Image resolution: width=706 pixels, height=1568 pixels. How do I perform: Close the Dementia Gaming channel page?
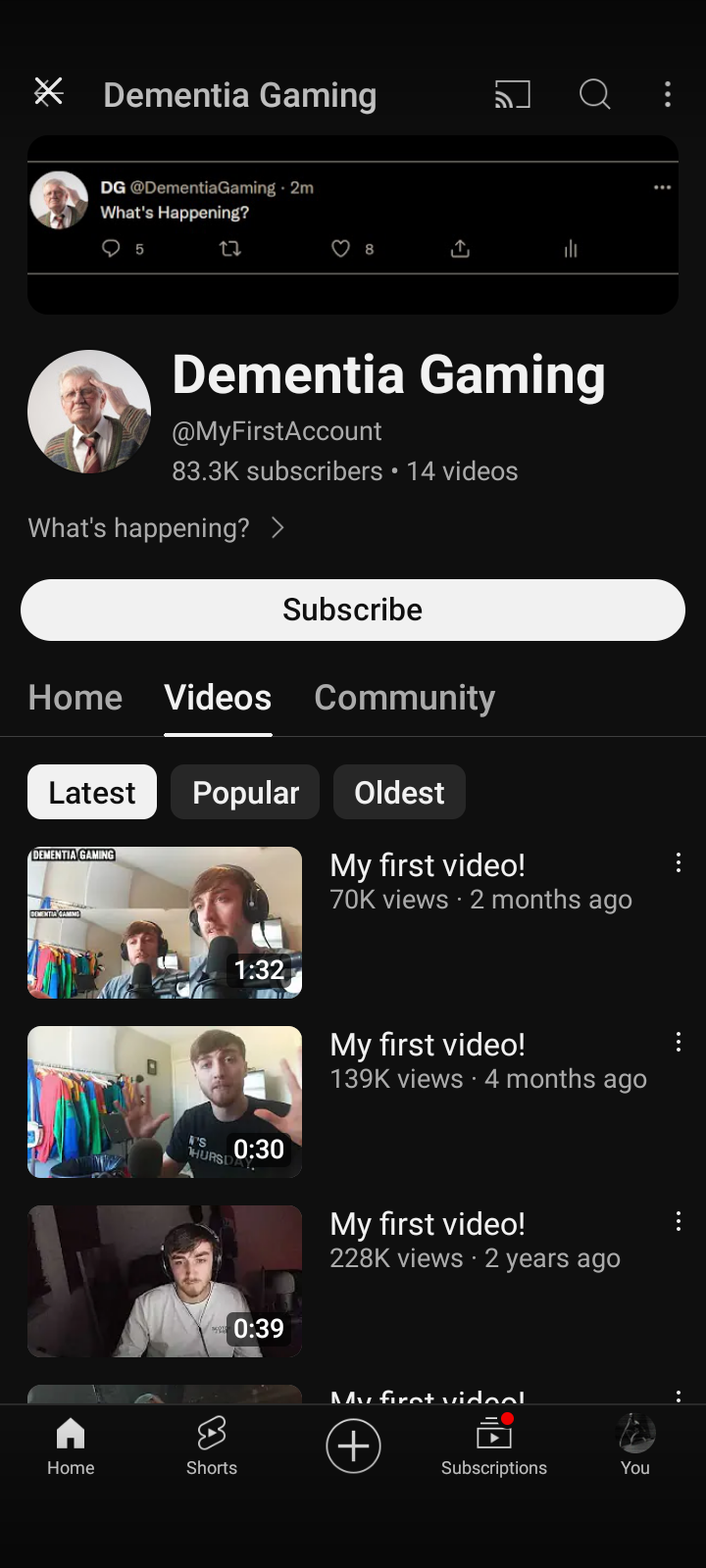pos(48,93)
